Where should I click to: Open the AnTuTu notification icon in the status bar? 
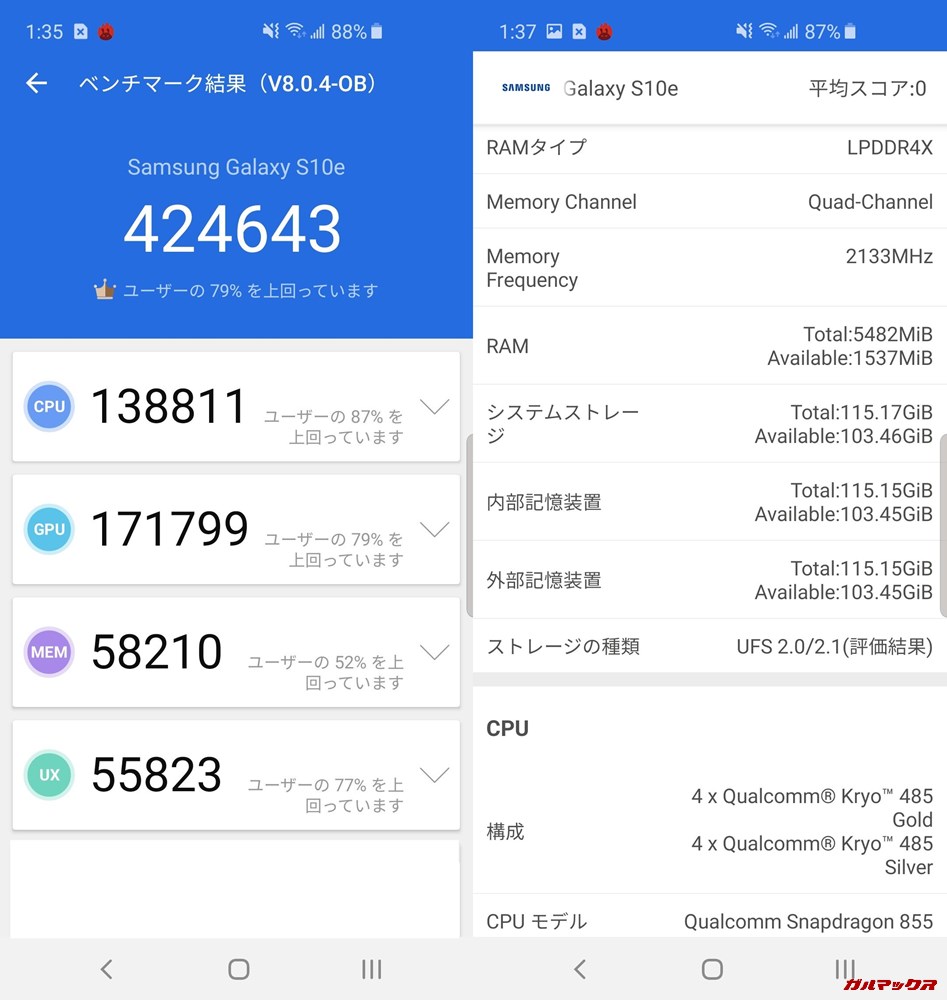pos(105,31)
